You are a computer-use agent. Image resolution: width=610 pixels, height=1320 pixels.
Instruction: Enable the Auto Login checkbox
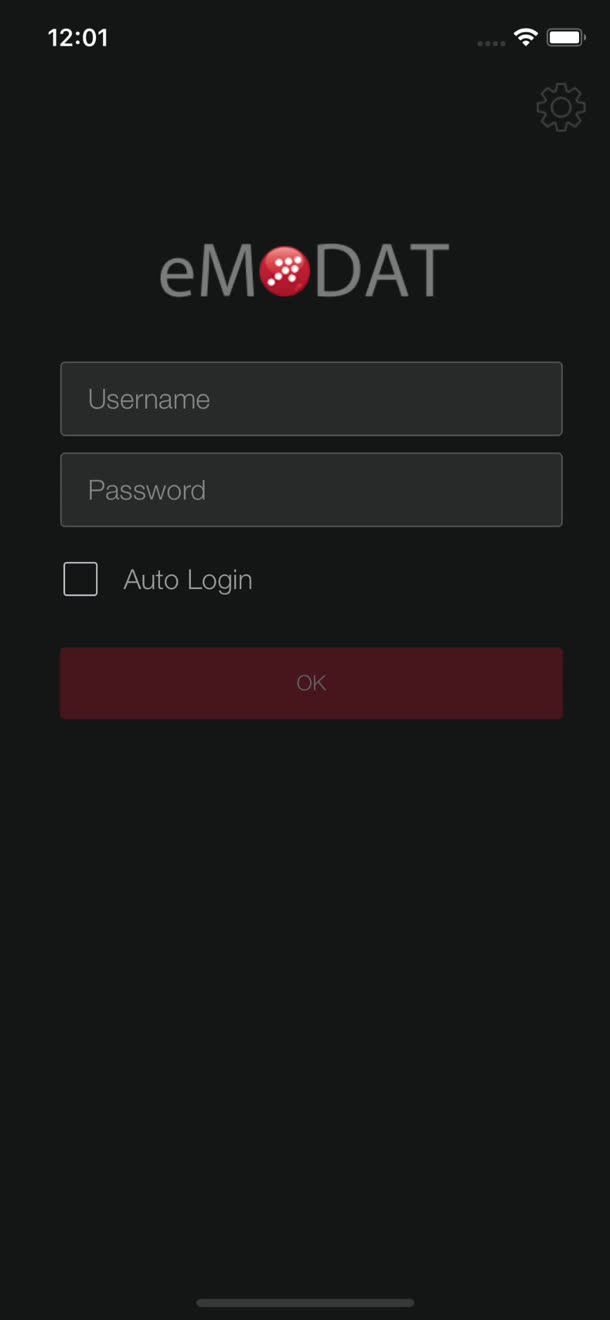(81, 579)
